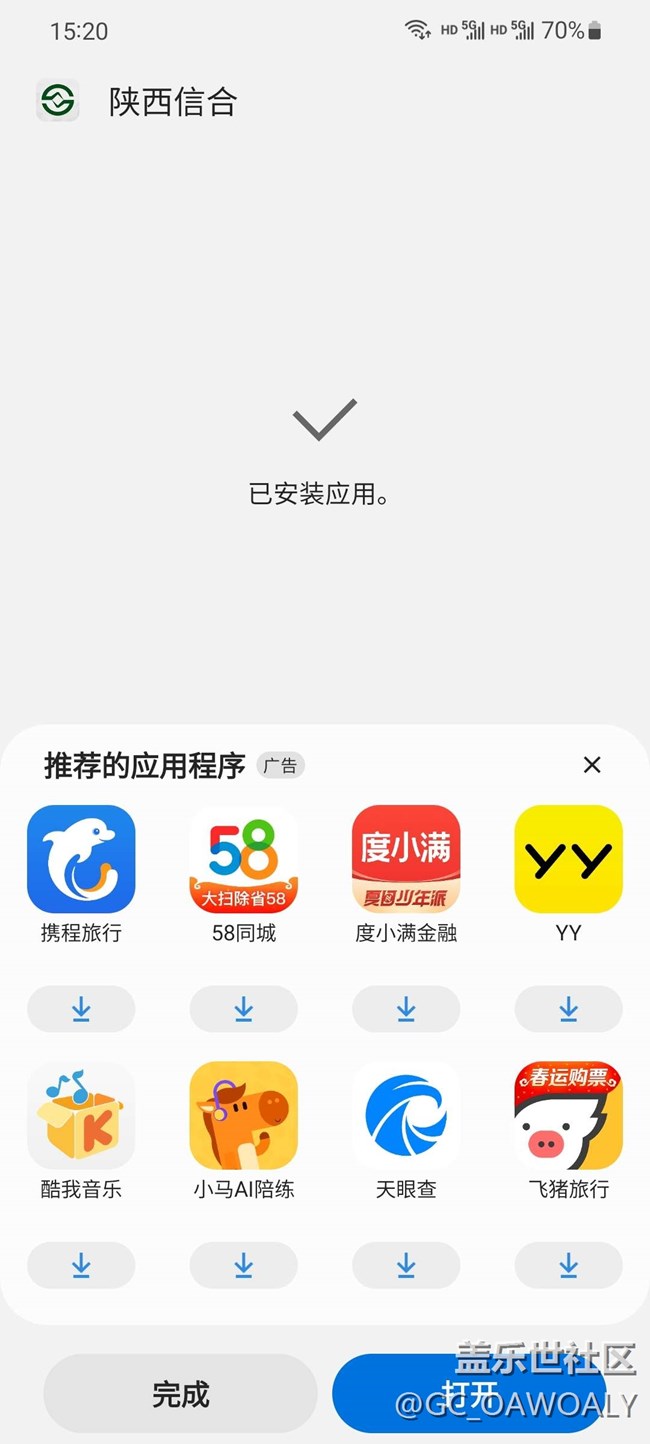
Task: Open the 酷我音乐 app icon
Action: click(x=81, y=1115)
